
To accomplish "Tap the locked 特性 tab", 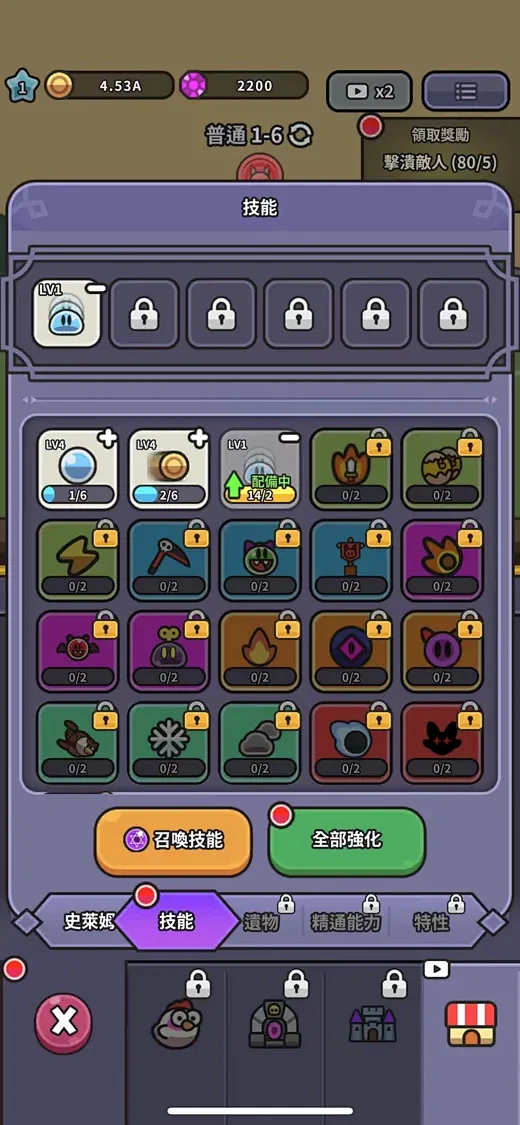I will [x=431, y=922].
